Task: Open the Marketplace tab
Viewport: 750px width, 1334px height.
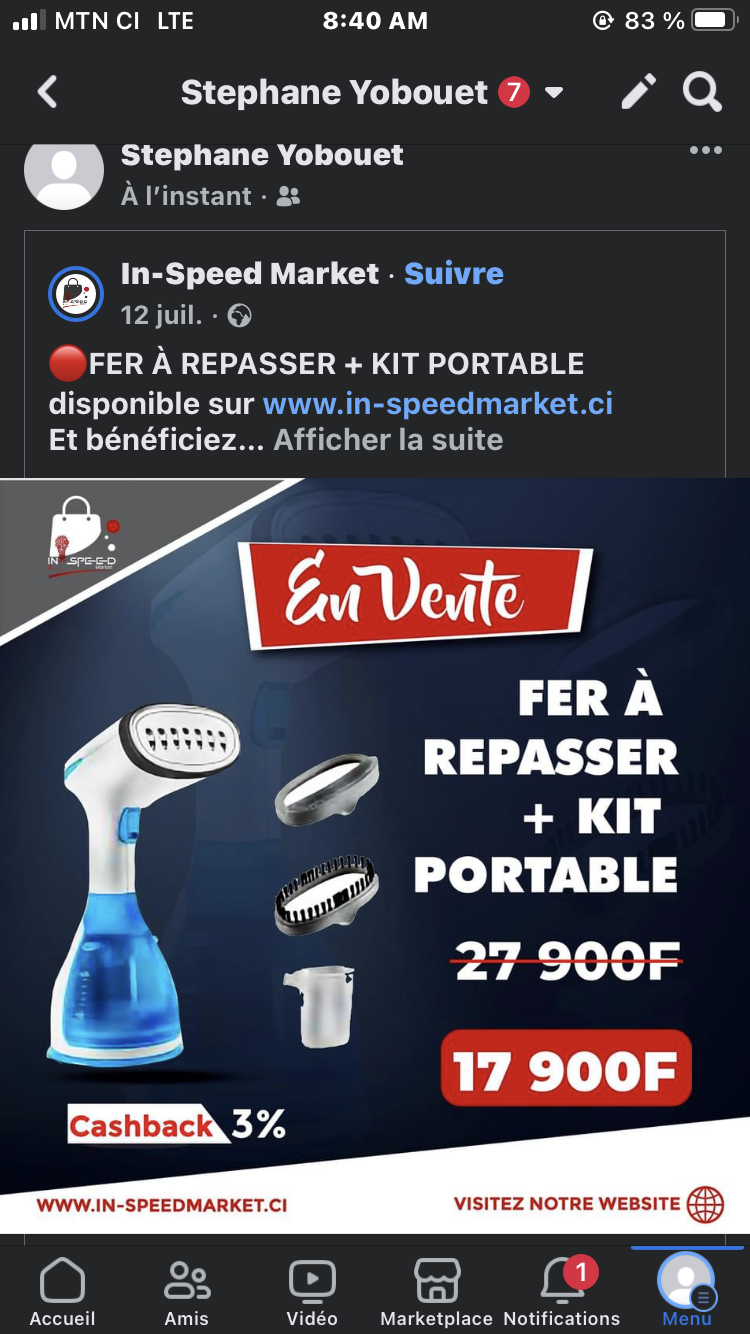Action: (x=437, y=1292)
